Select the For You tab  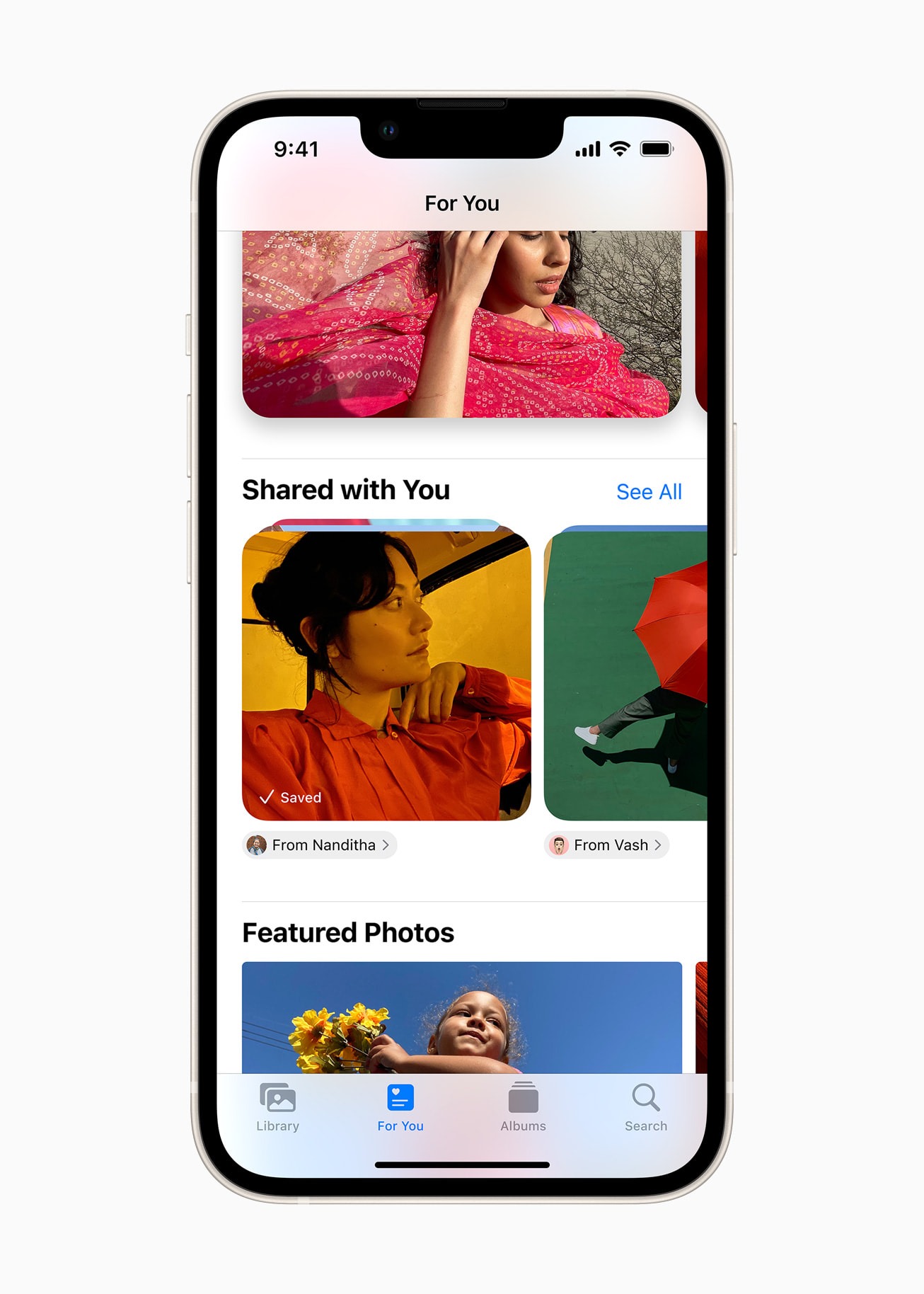point(400,1107)
